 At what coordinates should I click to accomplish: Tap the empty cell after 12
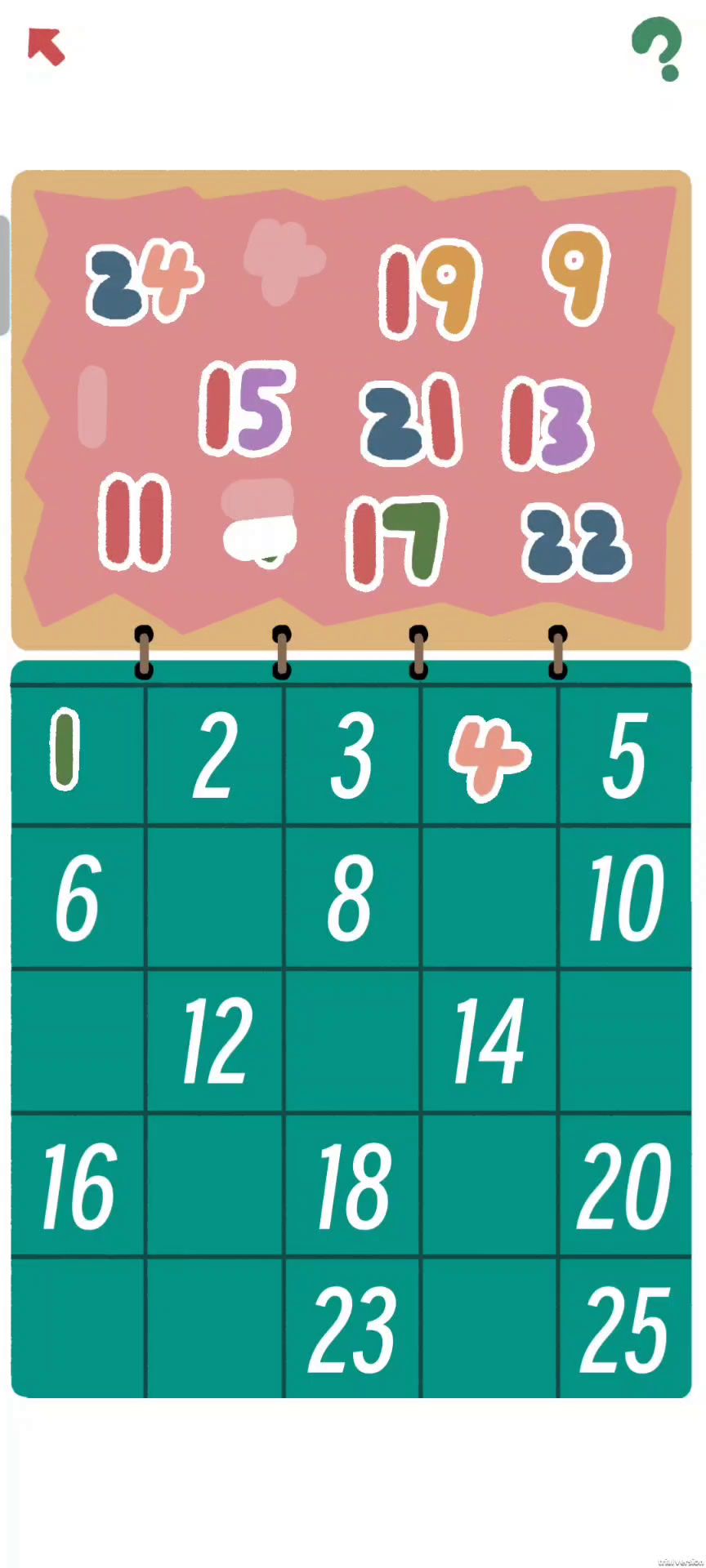tap(352, 1041)
